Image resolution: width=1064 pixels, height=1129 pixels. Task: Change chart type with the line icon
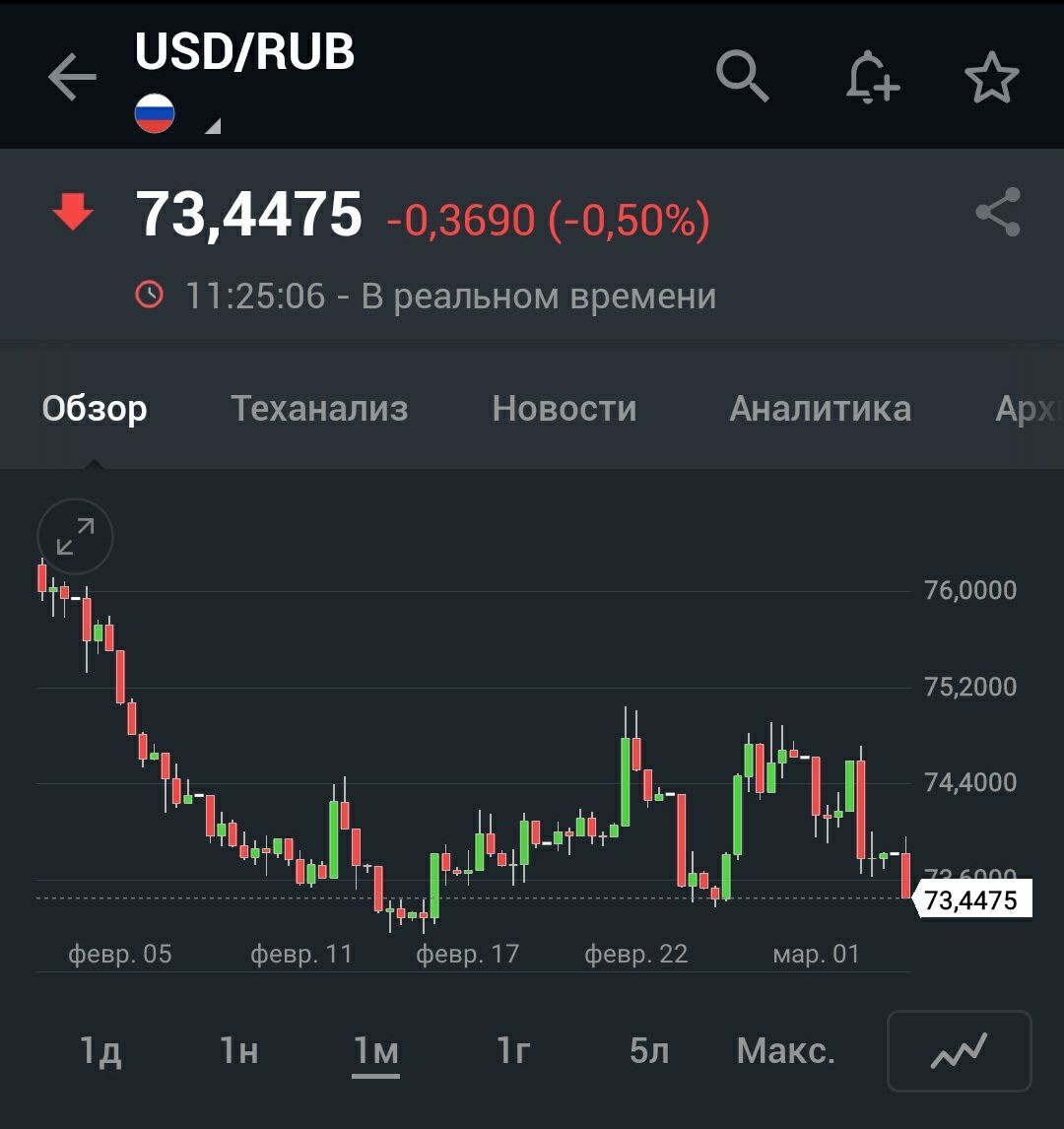pos(959,1051)
